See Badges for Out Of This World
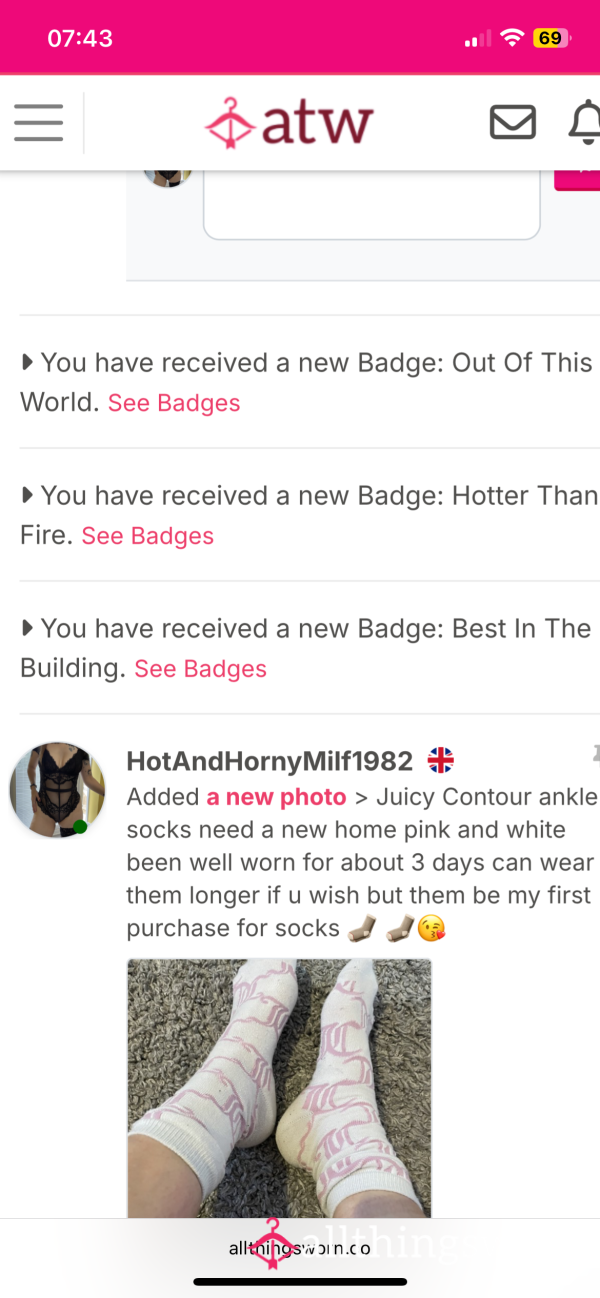The width and height of the screenshot is (600, 1298). tap(174, 403)
